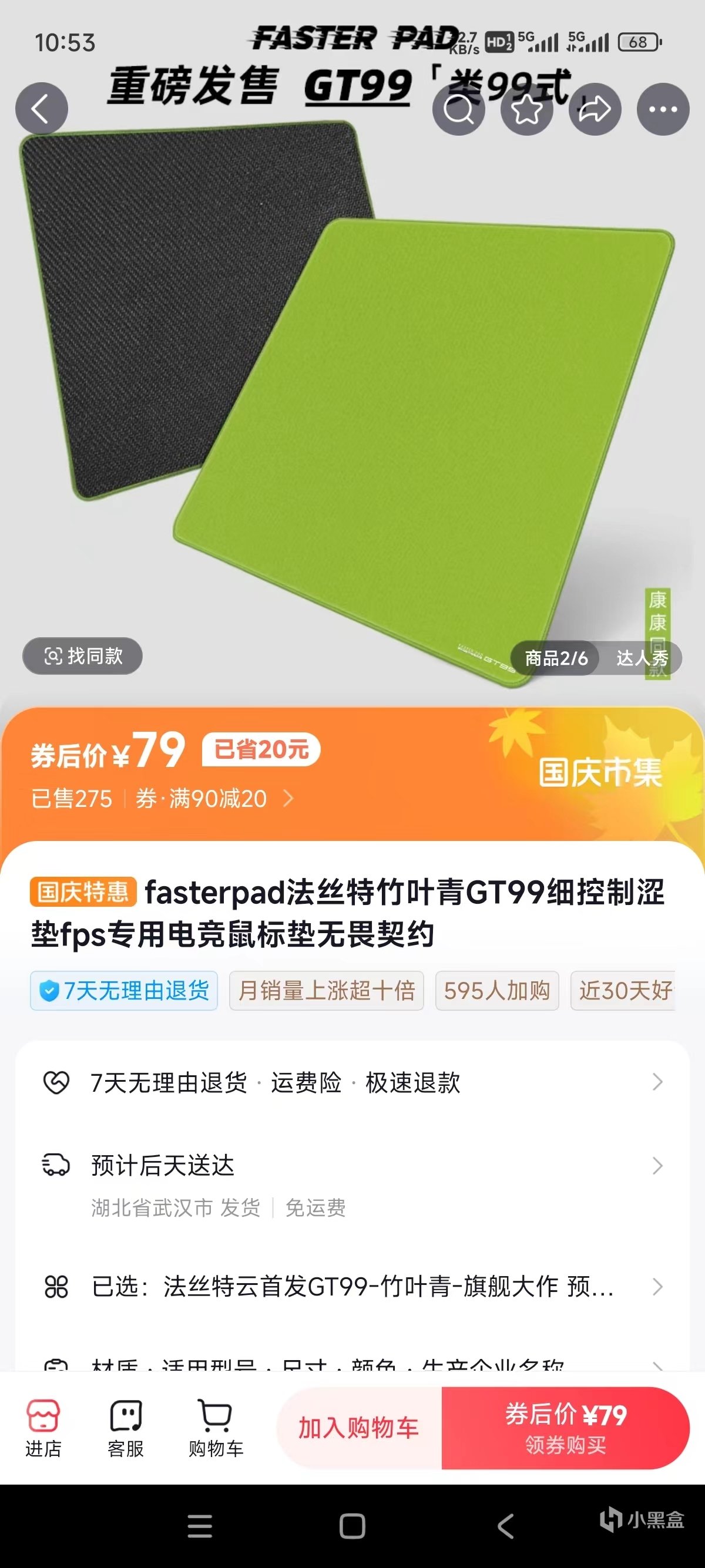Enter the shop via 进店
Viewport: 705px width, 1568px height.
43,1428
